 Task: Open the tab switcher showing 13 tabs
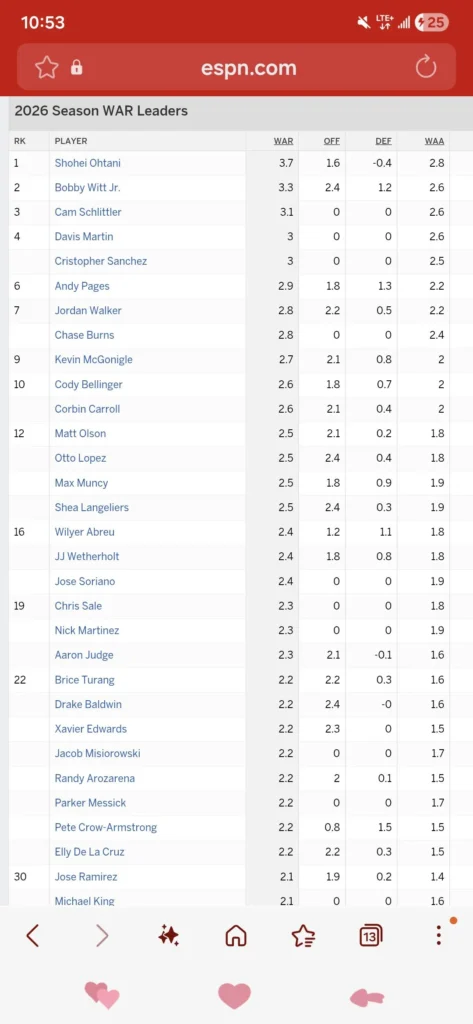pyautogui.click(x=370, y=936)
